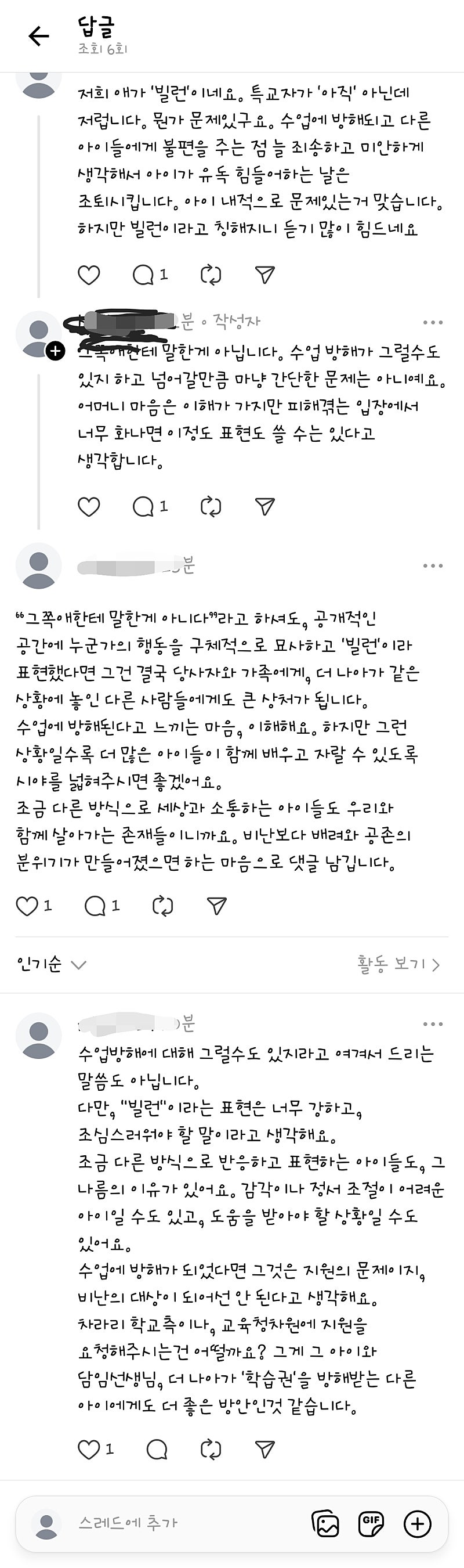
Task: Tap the 스레드에 추가 input field
Action: [183, 1523]
